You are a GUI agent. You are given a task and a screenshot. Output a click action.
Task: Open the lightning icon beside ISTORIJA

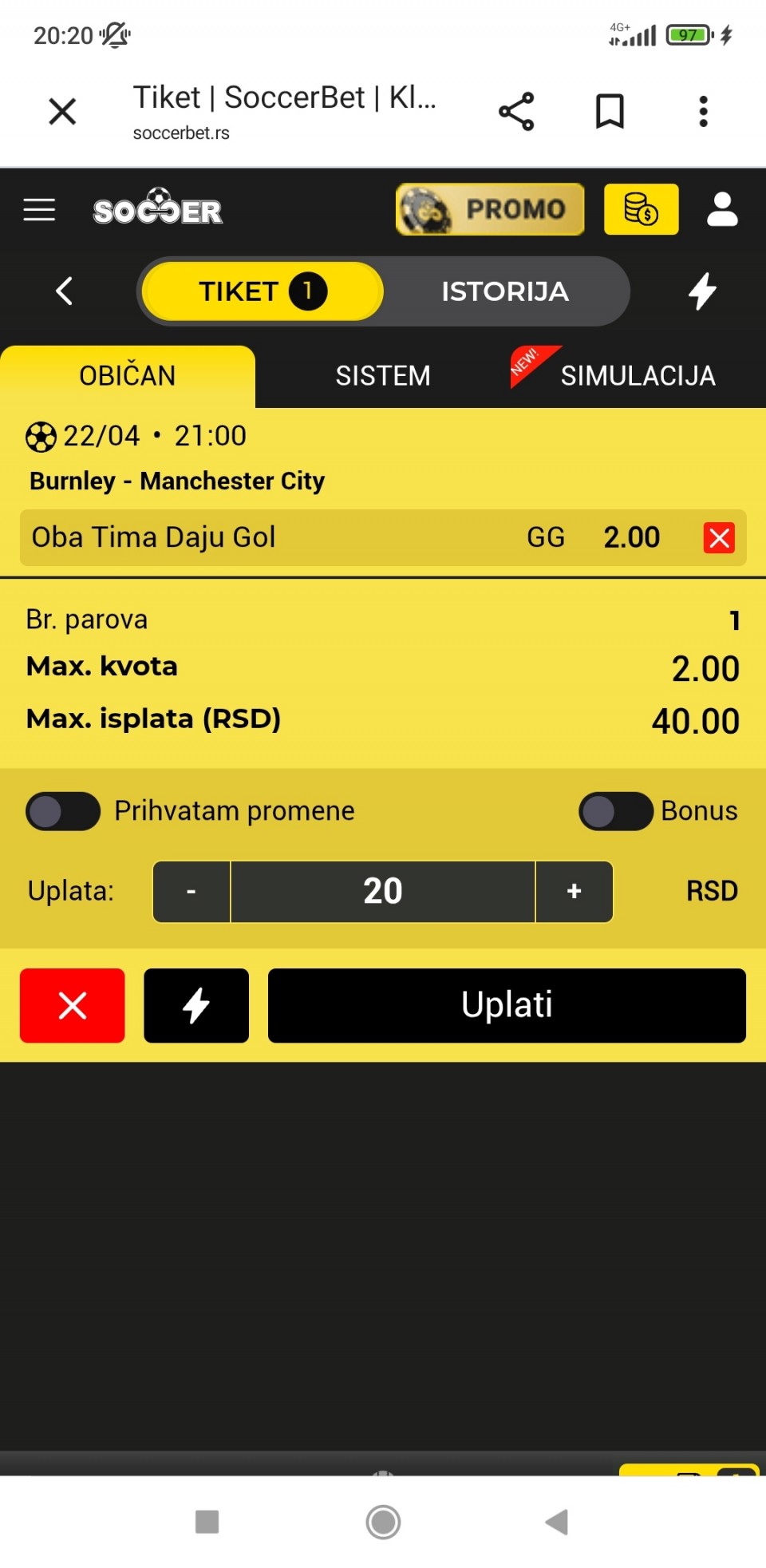click(x=702, y=291)
